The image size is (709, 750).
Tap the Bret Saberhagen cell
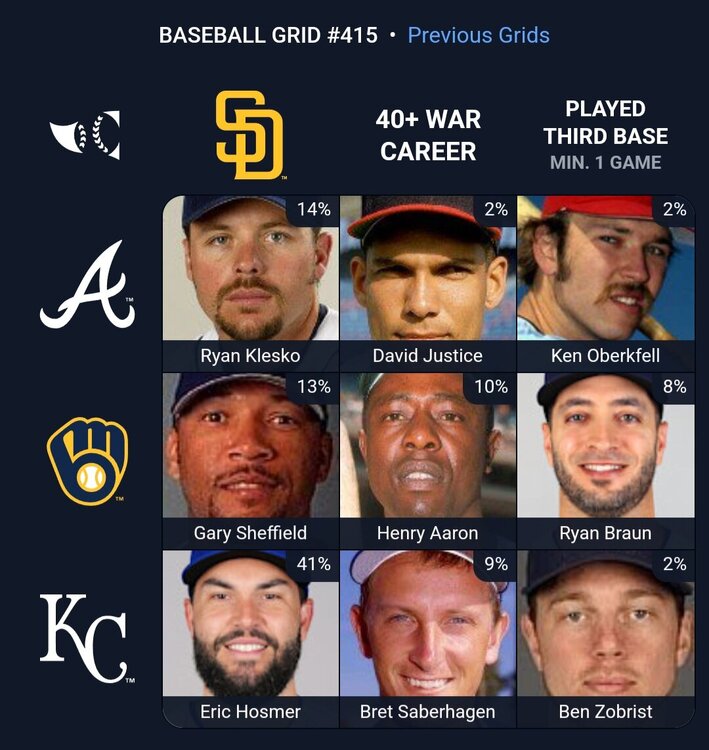pos(427,637)
